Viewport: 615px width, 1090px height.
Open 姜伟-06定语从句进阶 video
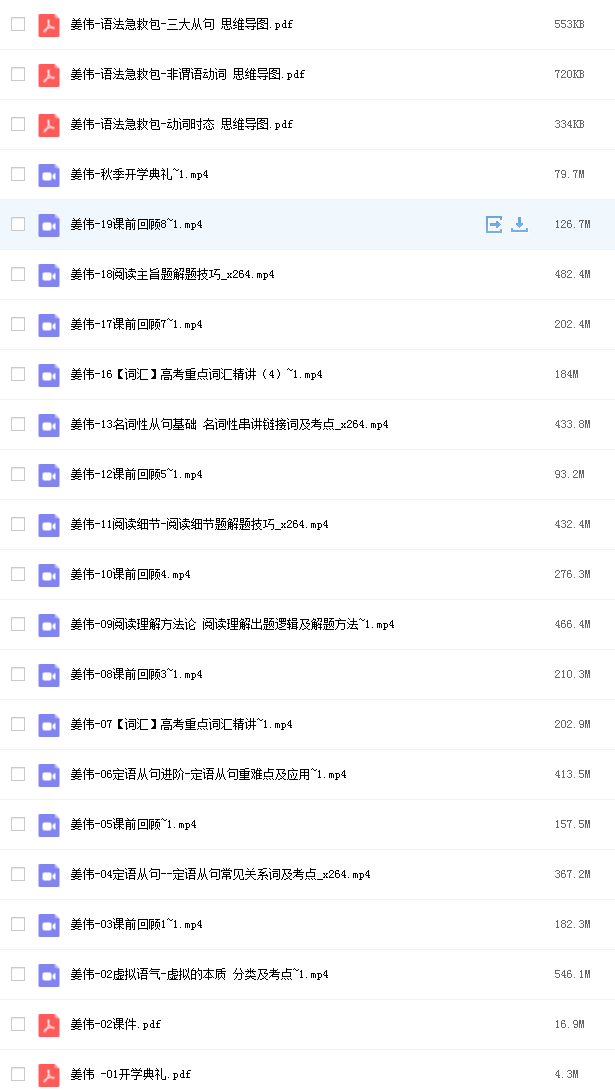208,775
